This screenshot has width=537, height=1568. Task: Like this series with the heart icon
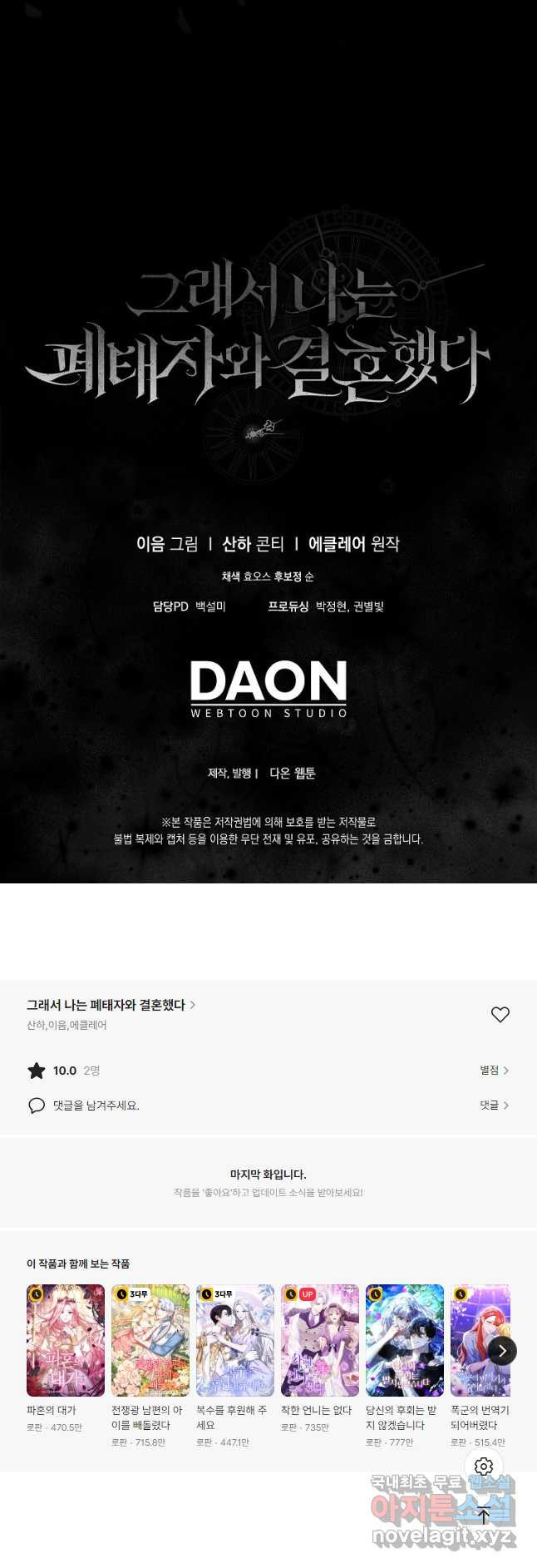click(x=500, y=1014)
